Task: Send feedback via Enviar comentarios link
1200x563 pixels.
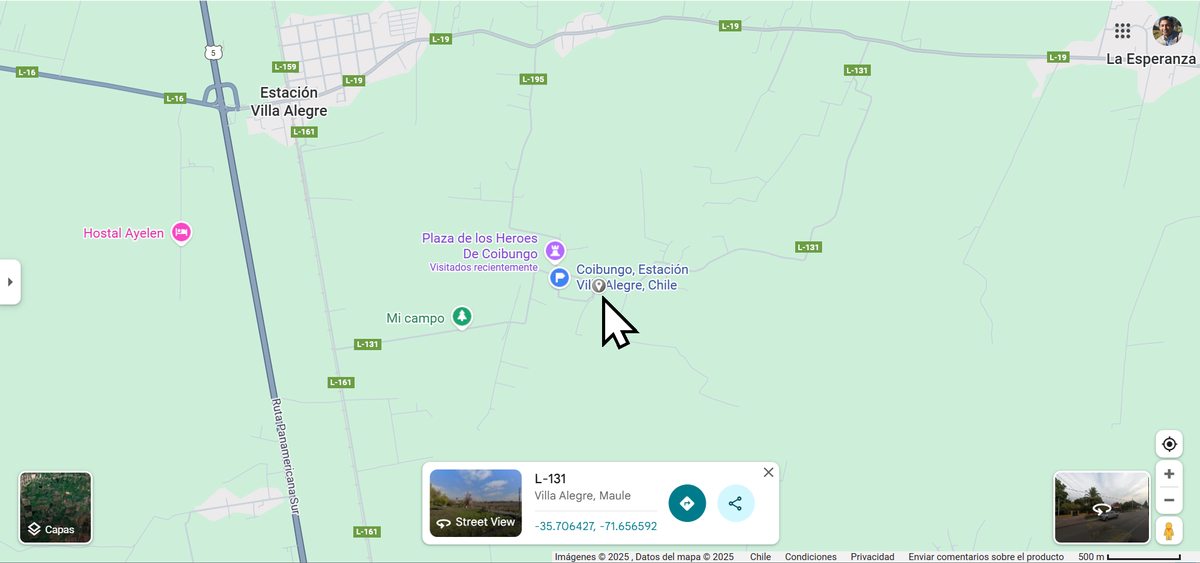Action: [986, 557]
